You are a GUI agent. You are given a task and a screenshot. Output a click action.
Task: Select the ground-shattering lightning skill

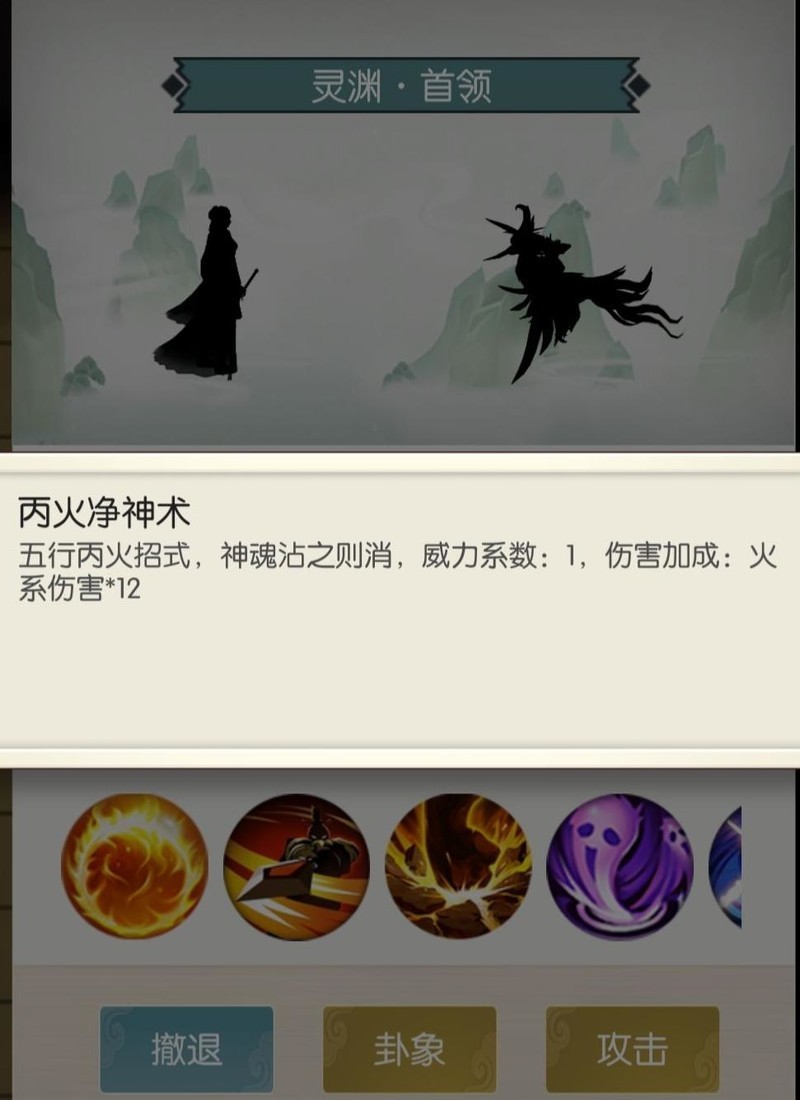click(x=458, y=866)
